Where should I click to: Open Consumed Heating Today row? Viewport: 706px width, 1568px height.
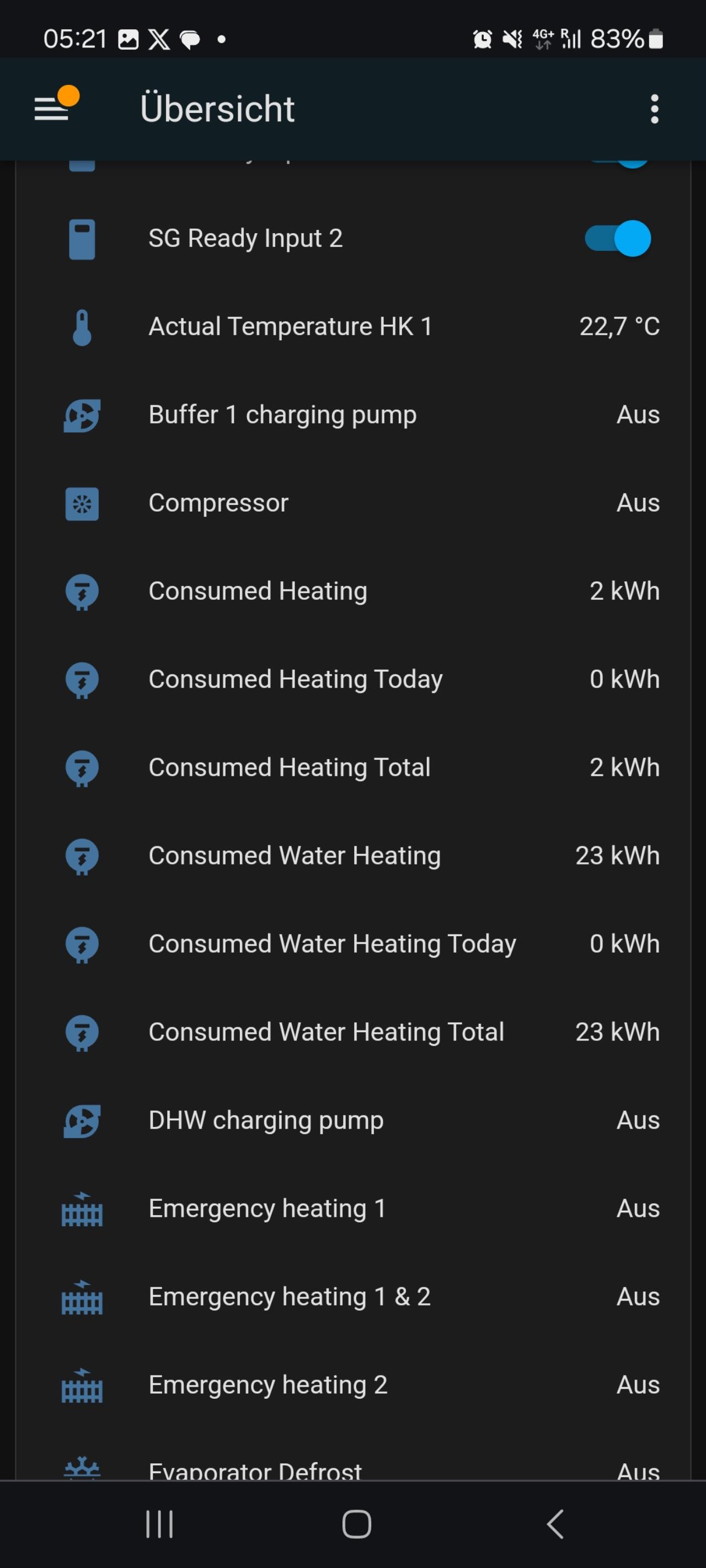tap(352, 679)
